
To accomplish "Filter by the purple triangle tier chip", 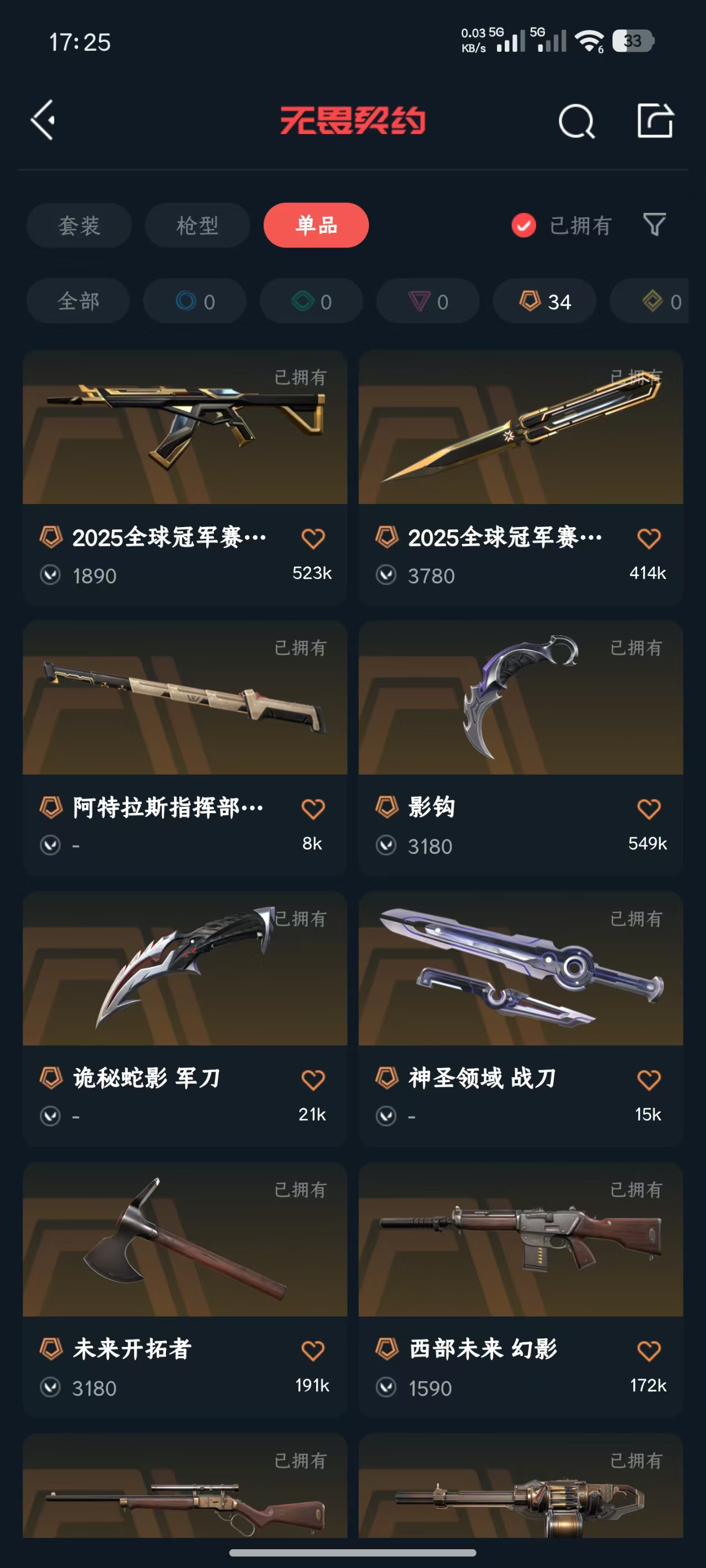I will pos(428,301).
